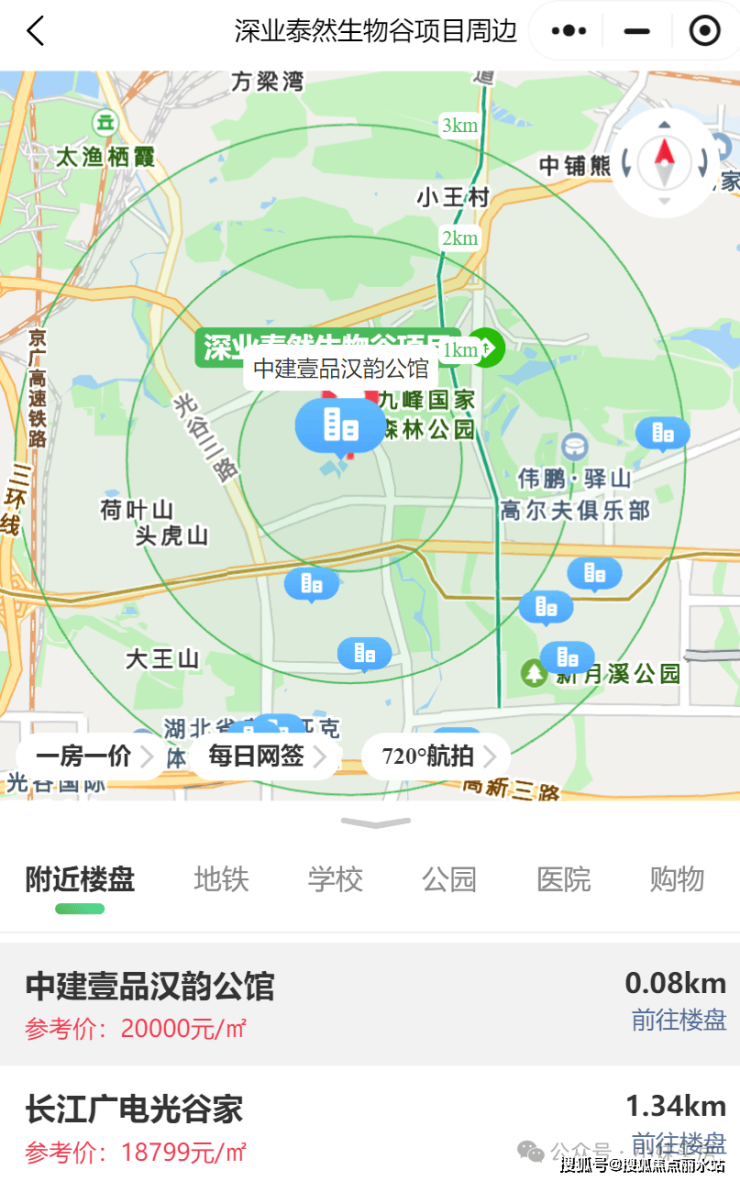This screenshot has width=740, height=1181.
Task: Minimize the mini program
Action: click(637, 31)
